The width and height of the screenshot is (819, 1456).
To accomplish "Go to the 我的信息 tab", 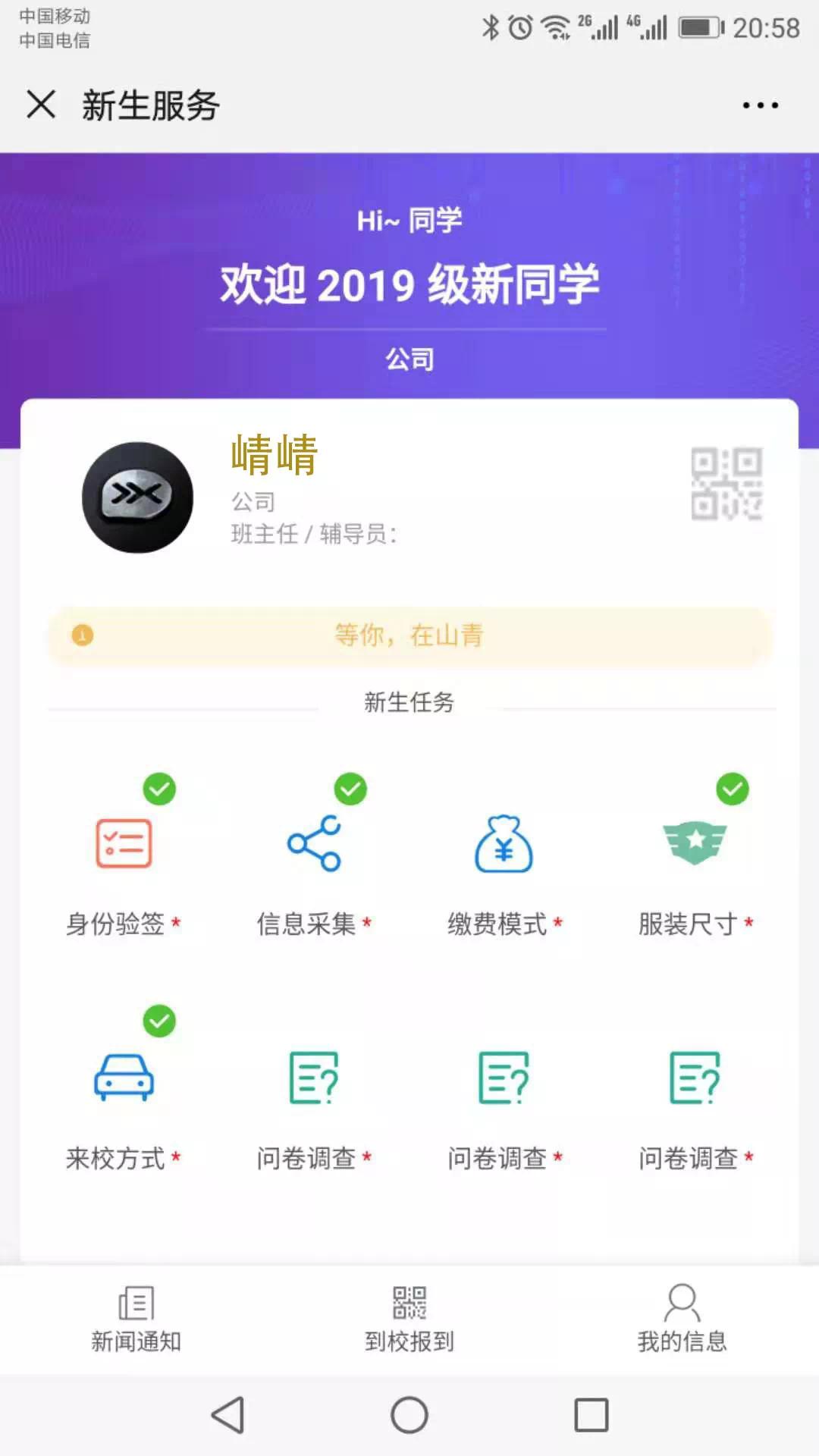I will pos(682,1319).
